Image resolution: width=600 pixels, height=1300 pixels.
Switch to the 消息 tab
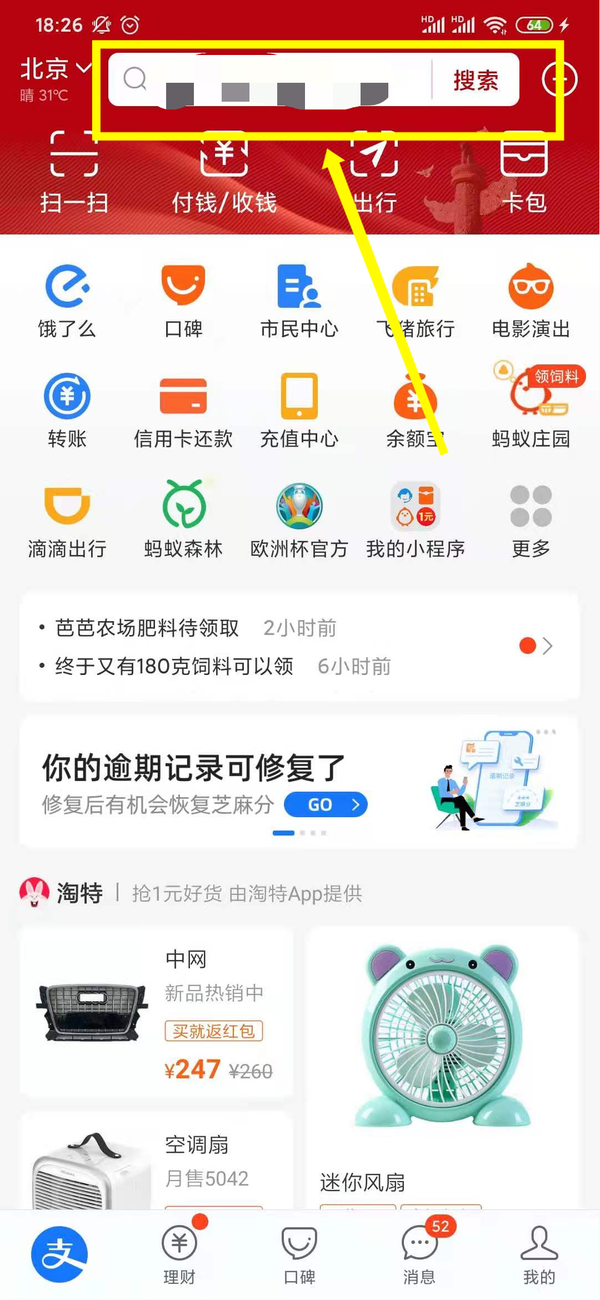point(419,1254)
